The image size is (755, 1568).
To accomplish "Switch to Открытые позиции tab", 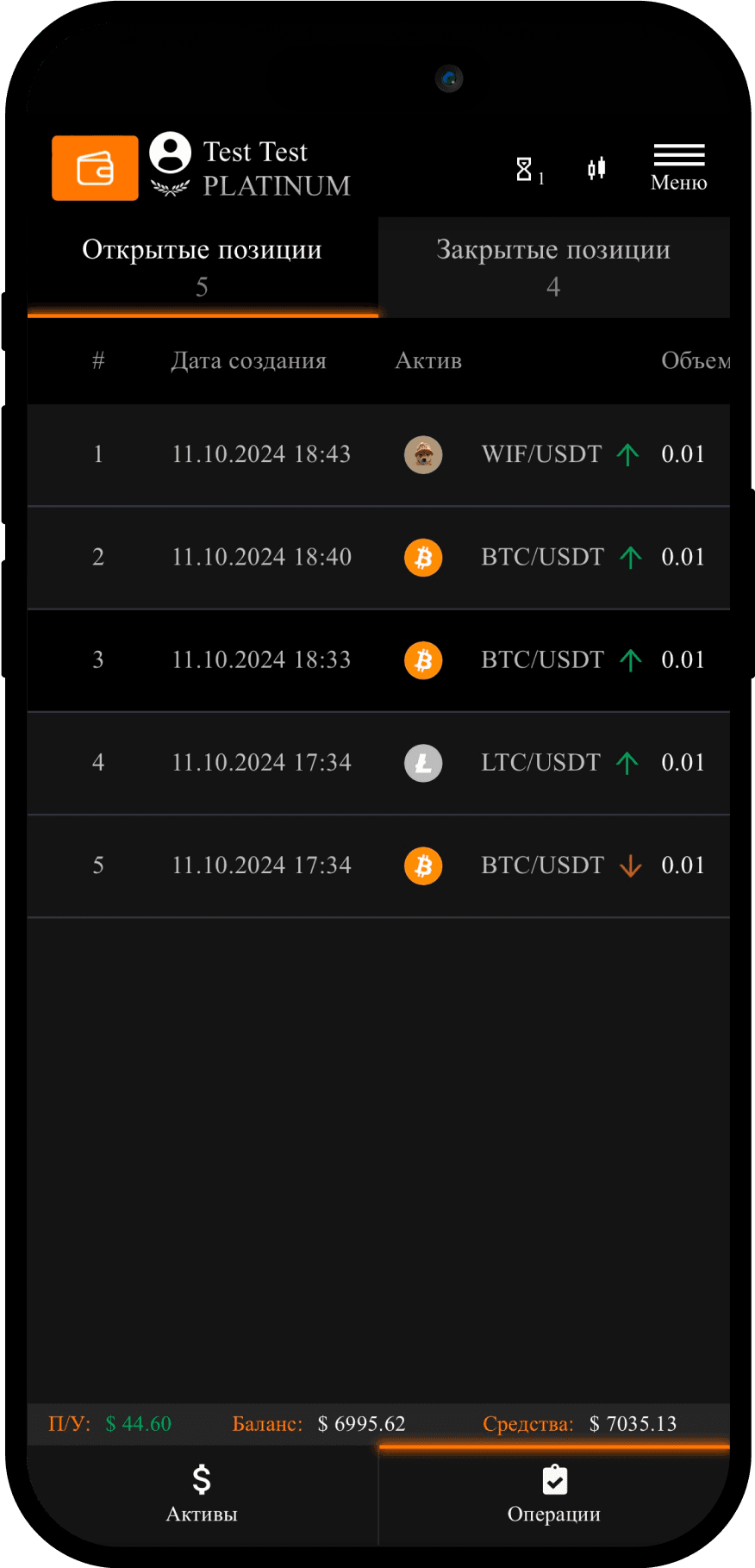I will (203, 267).
